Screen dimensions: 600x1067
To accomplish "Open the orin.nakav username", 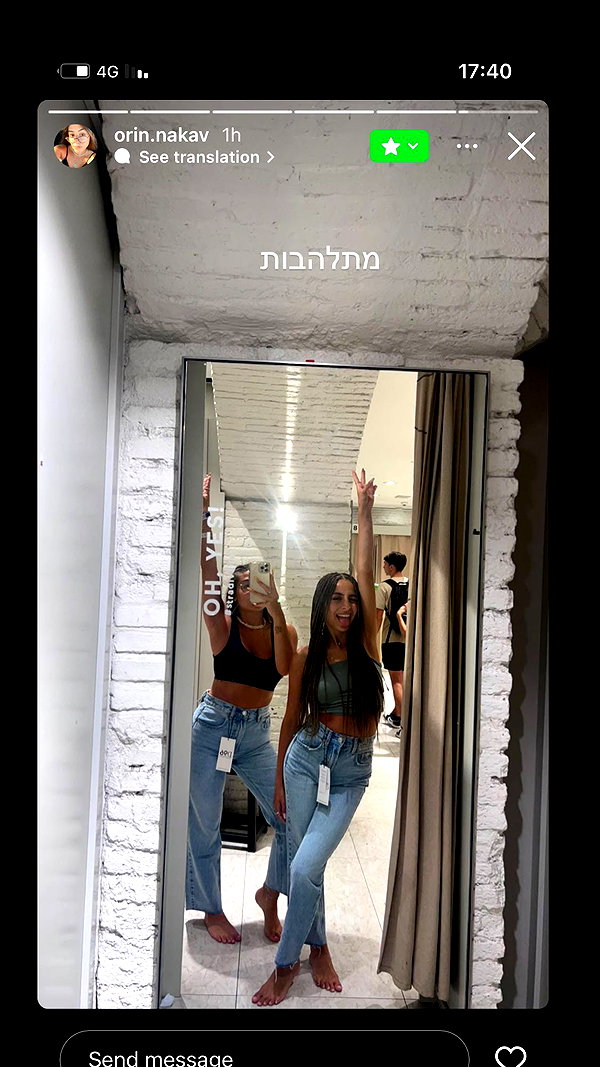I will (161, 135).
